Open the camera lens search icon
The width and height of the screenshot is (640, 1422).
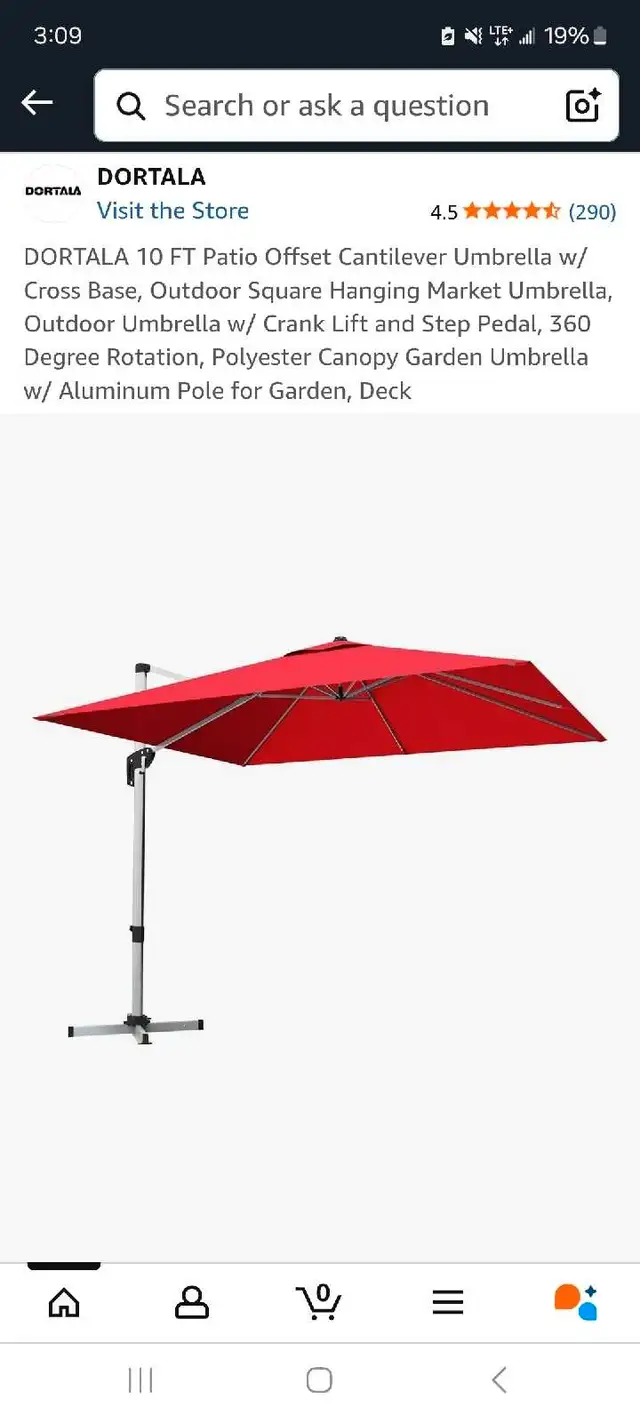point(582,105)
